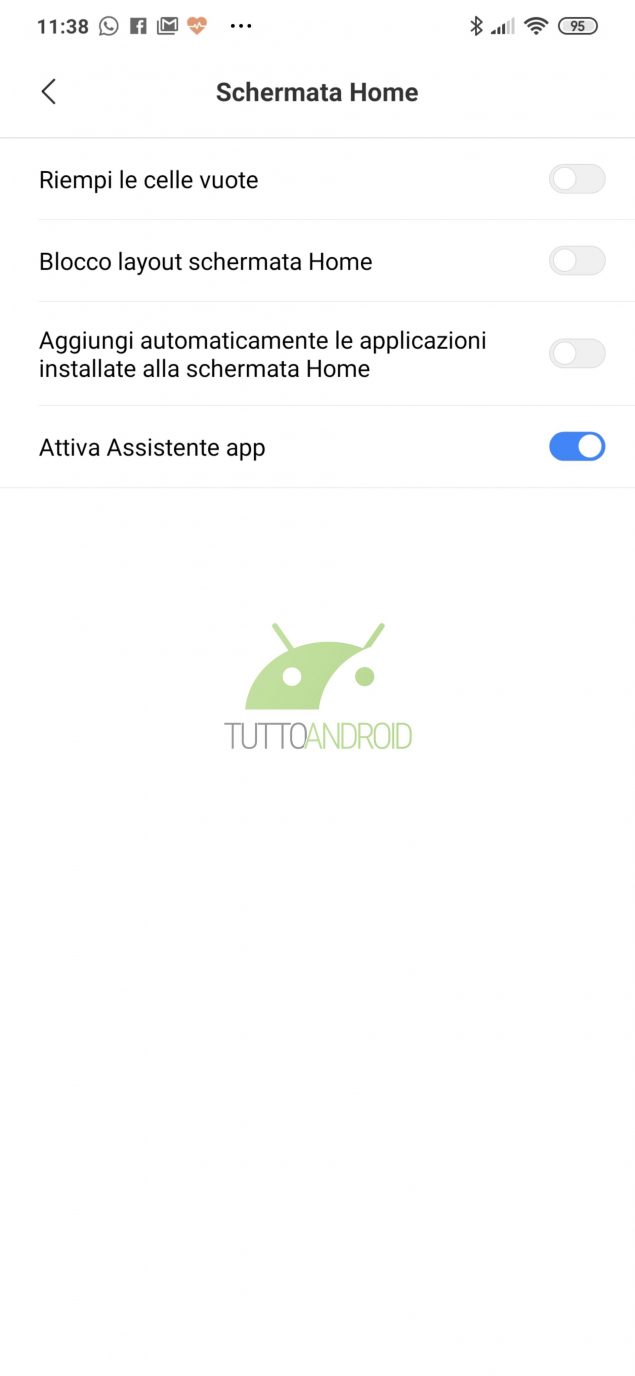The width and height of the screenshot is (635, 1376).
Task: Go back from Schermata Home
Action: pos(48,92)
